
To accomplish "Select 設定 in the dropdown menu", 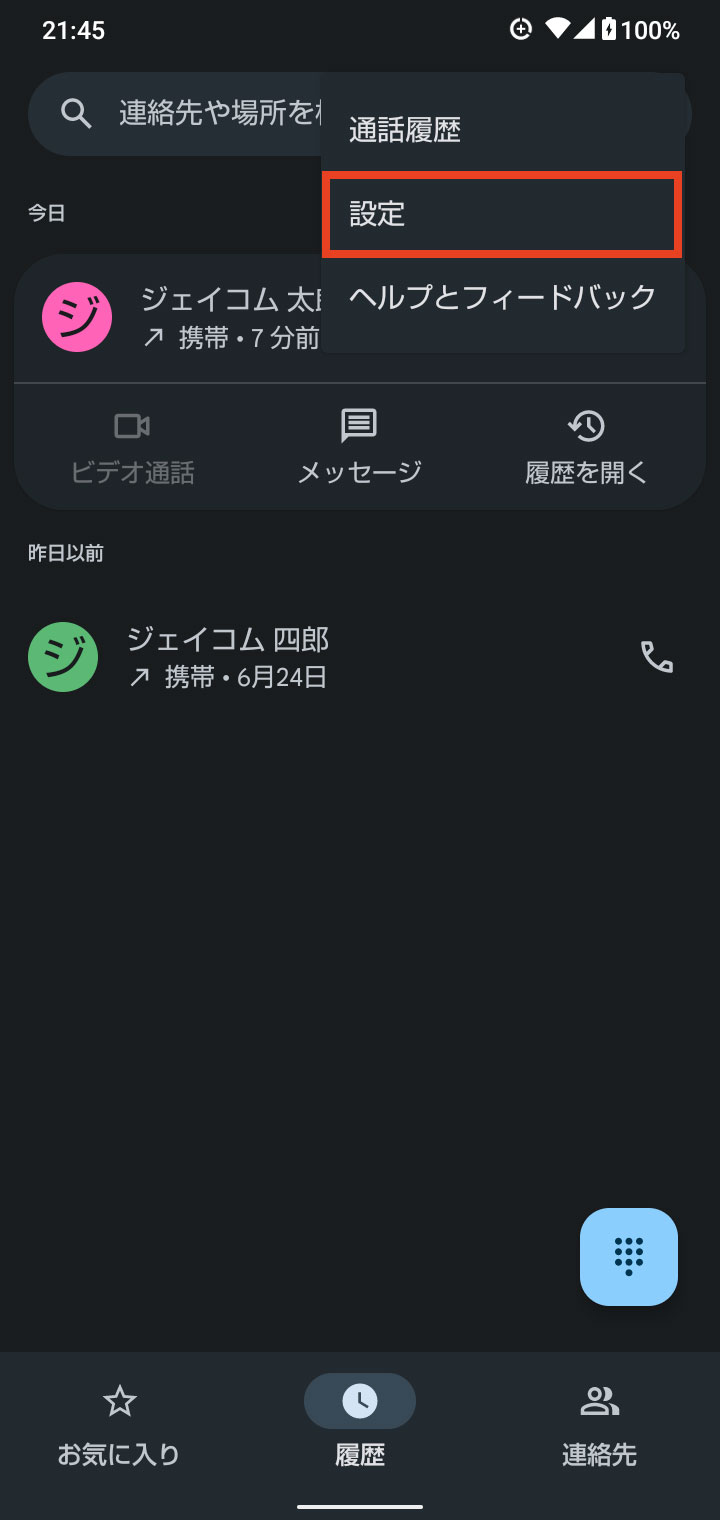I will click(503, 214).
